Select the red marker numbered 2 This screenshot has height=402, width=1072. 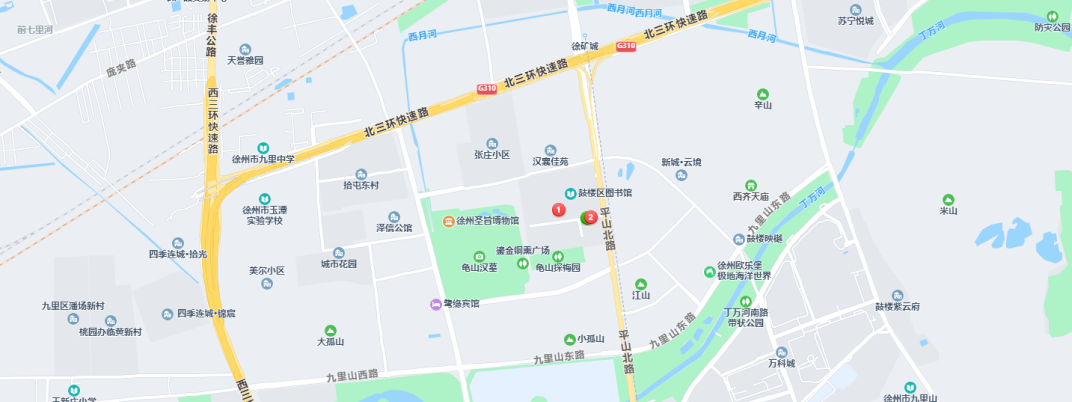(x=591, y=216)
